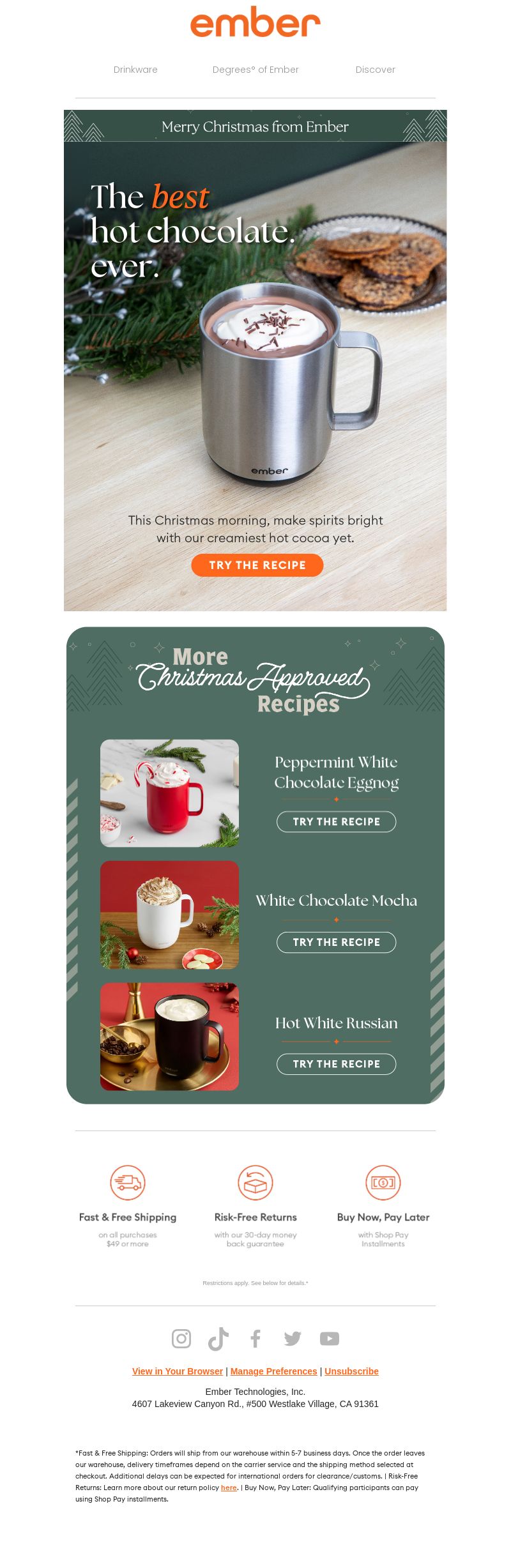The height and width of the screenshot is (1568, 511).
Task: Open Ember's TikTok page
Action: [x=218, y=1339]
